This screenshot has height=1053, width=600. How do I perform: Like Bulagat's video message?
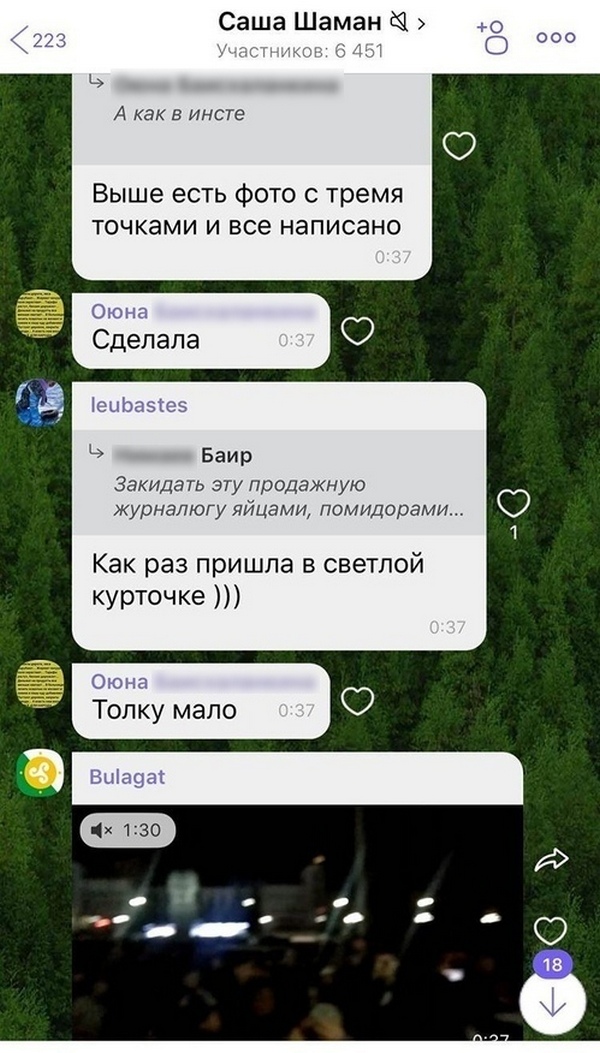pyautogui.click(x=550, y=929)
